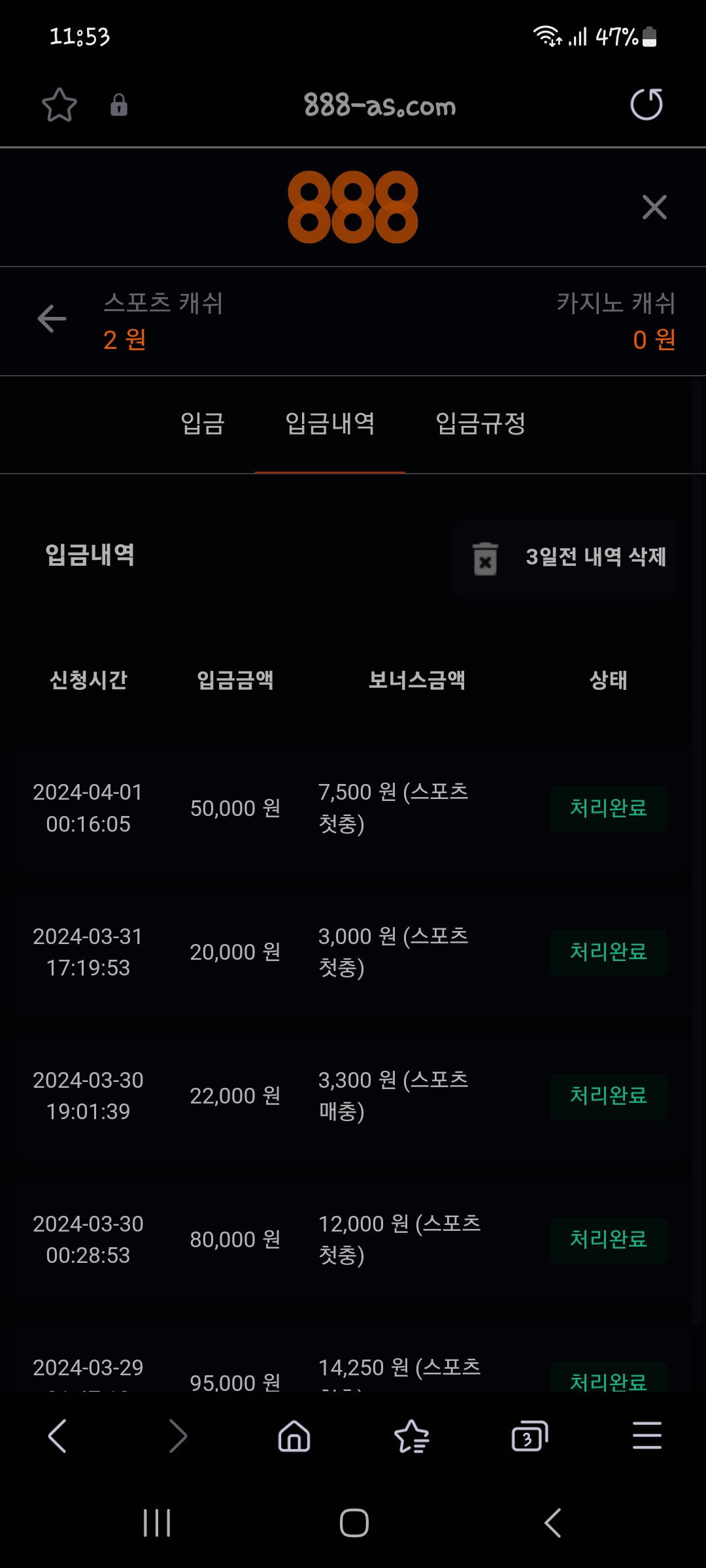Open the browser home page
706x1568 pixels.
click(x=294, y=1436)
